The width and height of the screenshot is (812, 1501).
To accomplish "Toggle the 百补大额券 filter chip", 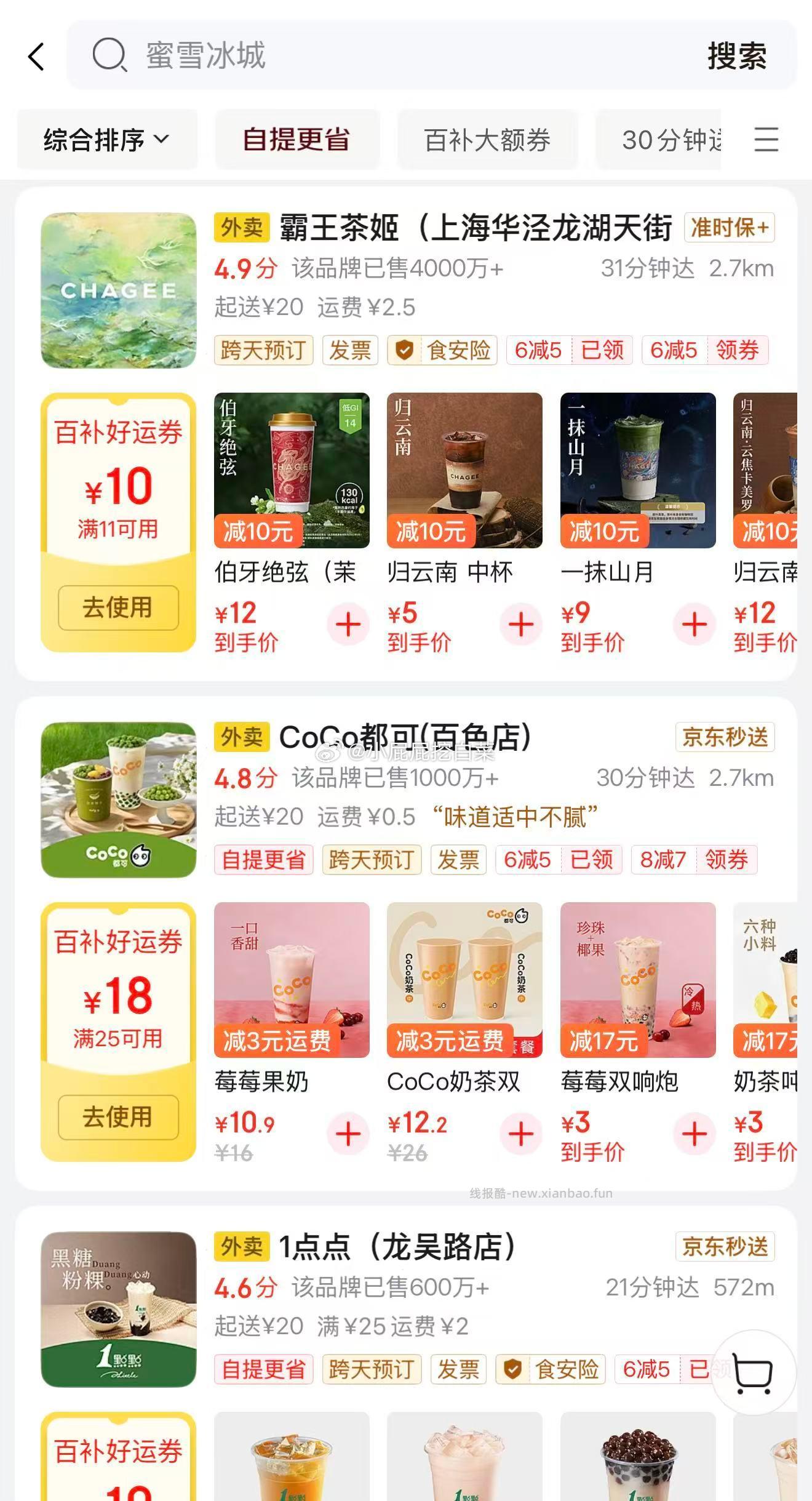I will coord(488,140).
